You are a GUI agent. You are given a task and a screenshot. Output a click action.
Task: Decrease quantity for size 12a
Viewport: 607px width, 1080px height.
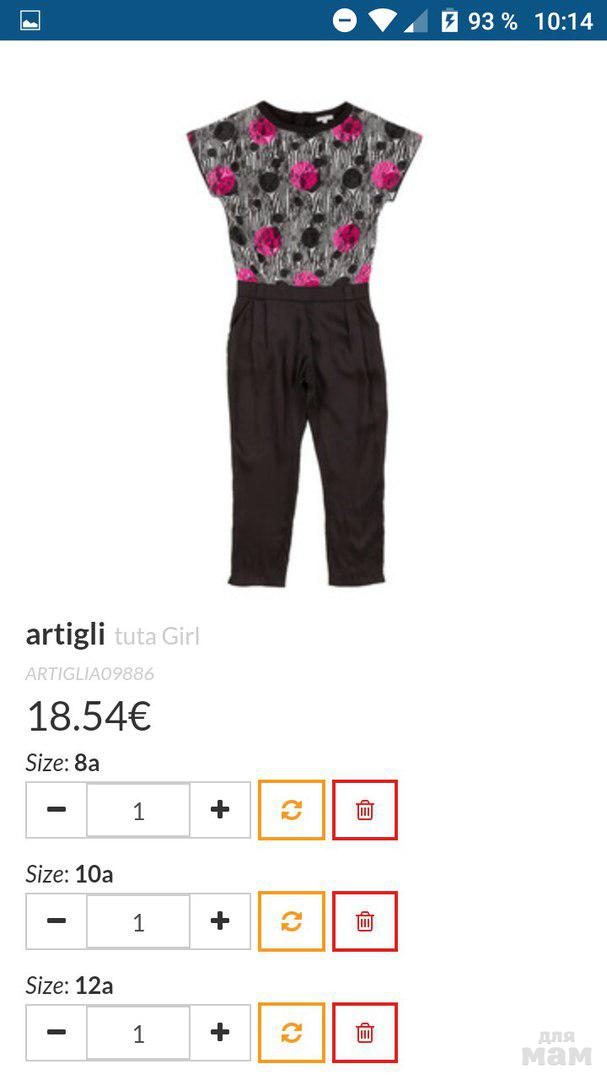coord(57,1032)
